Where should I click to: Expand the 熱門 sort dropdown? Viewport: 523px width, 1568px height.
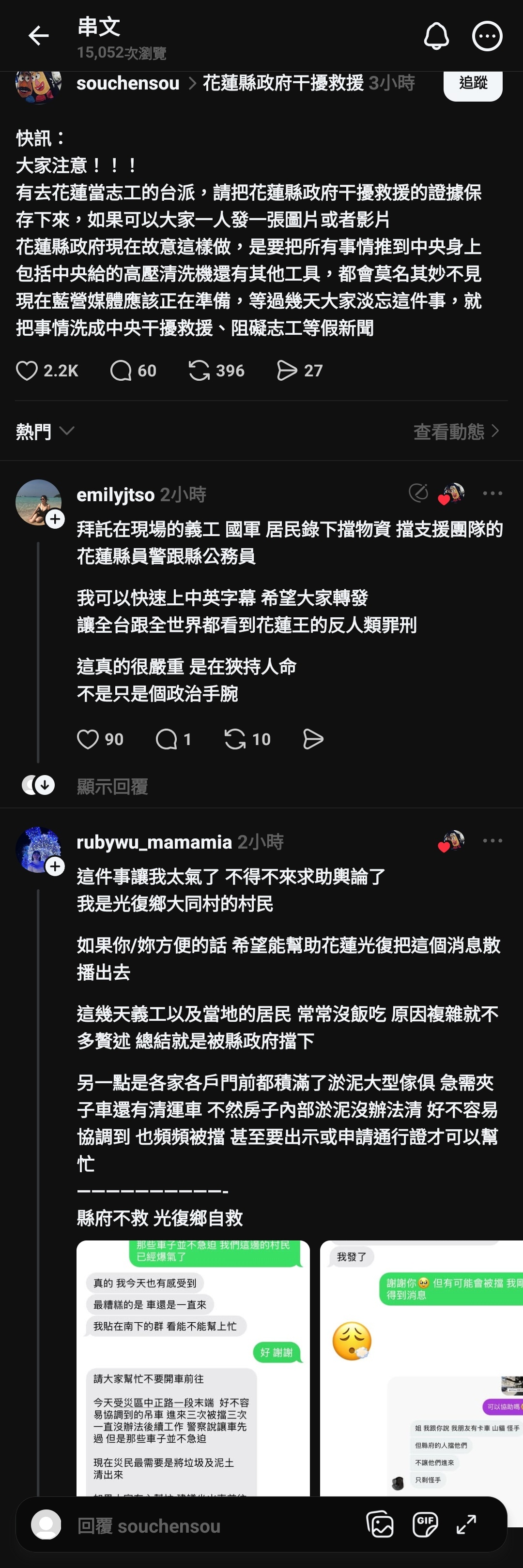(45, 431)
